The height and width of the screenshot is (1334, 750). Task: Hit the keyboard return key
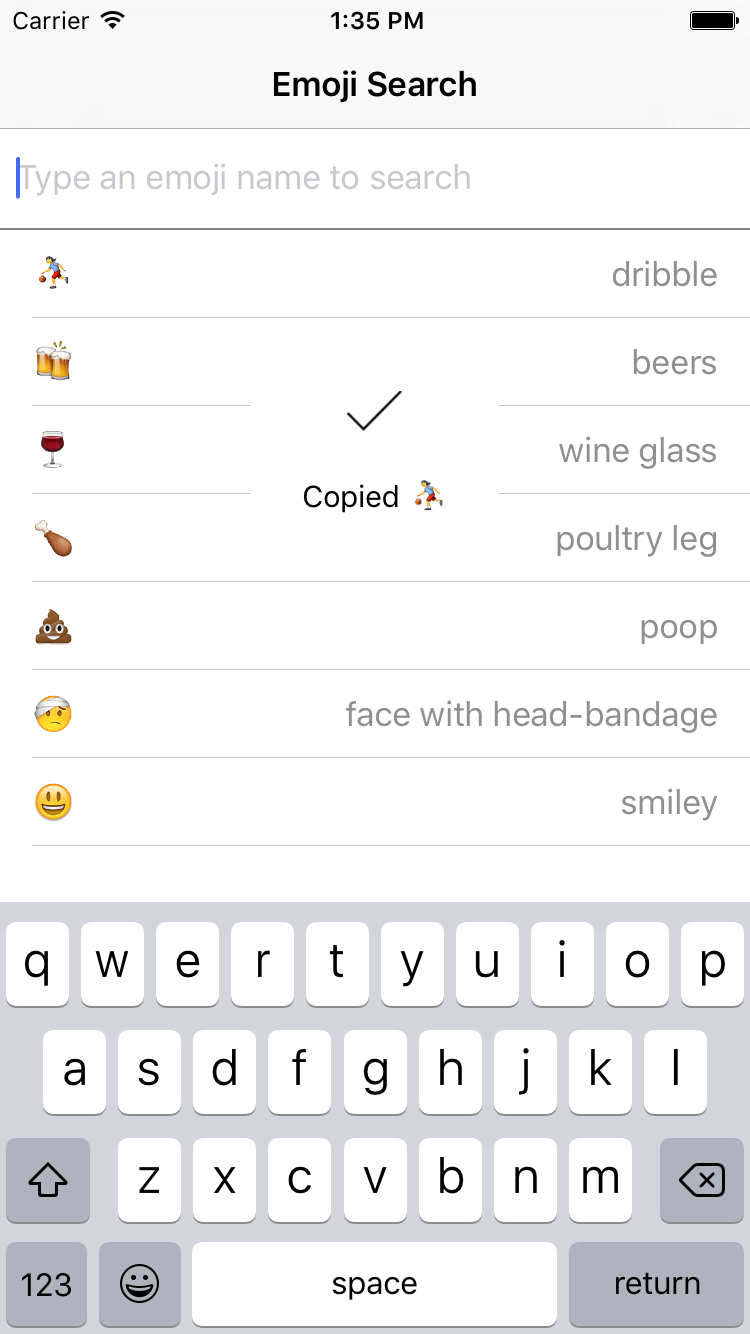click(x=656, y=1284)
